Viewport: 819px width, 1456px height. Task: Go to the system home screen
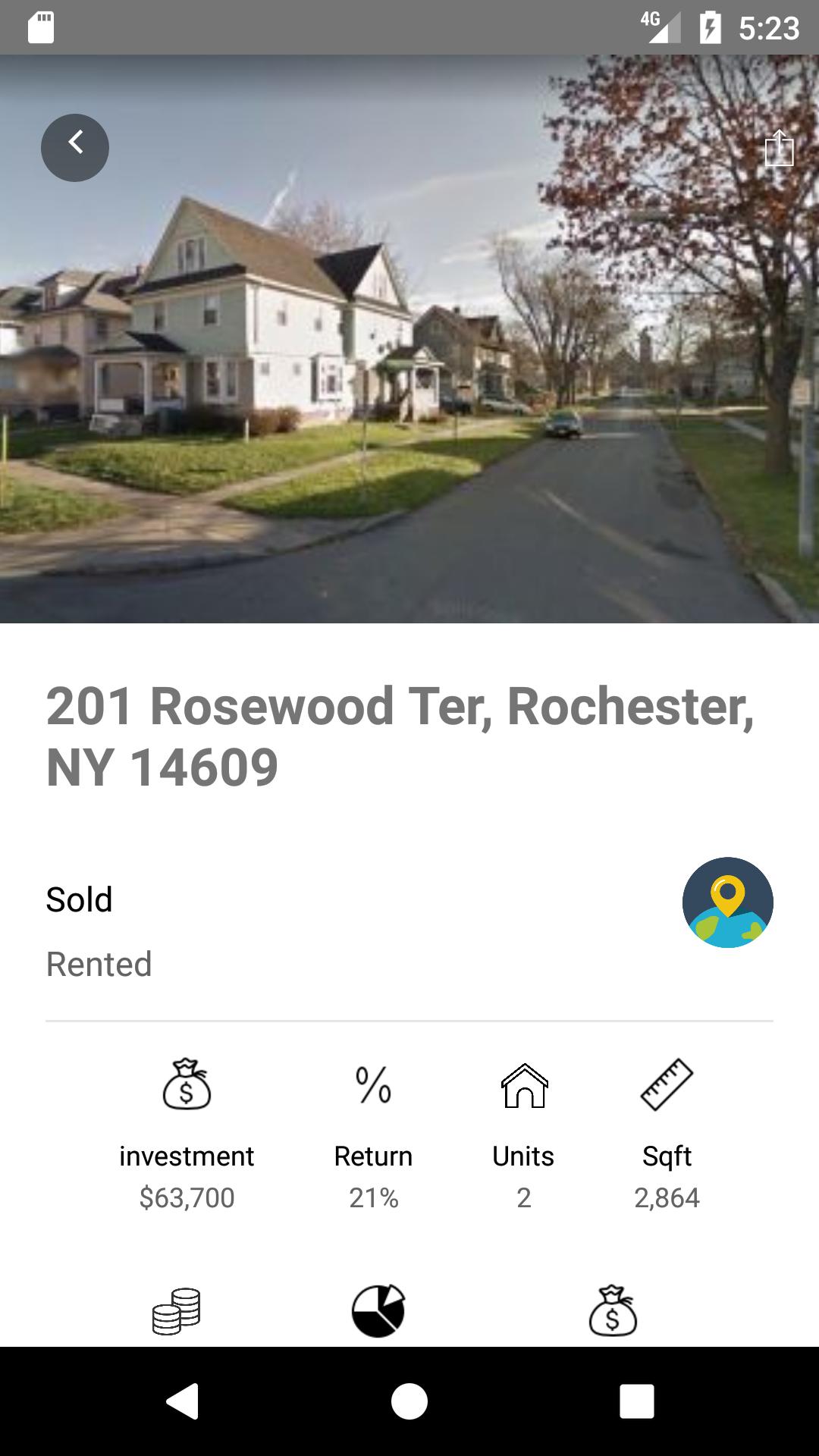[x=409, y=1401]
